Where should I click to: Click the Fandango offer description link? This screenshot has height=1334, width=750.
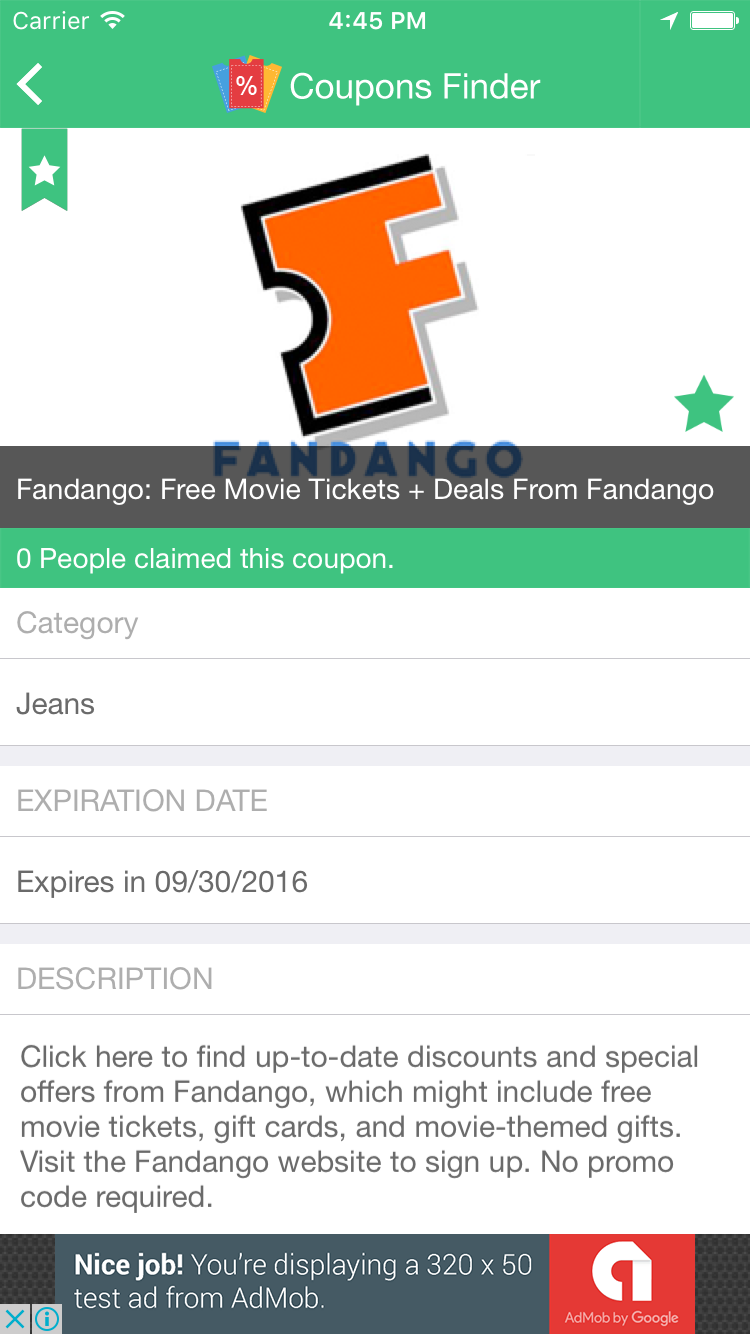pos(360,1126)
